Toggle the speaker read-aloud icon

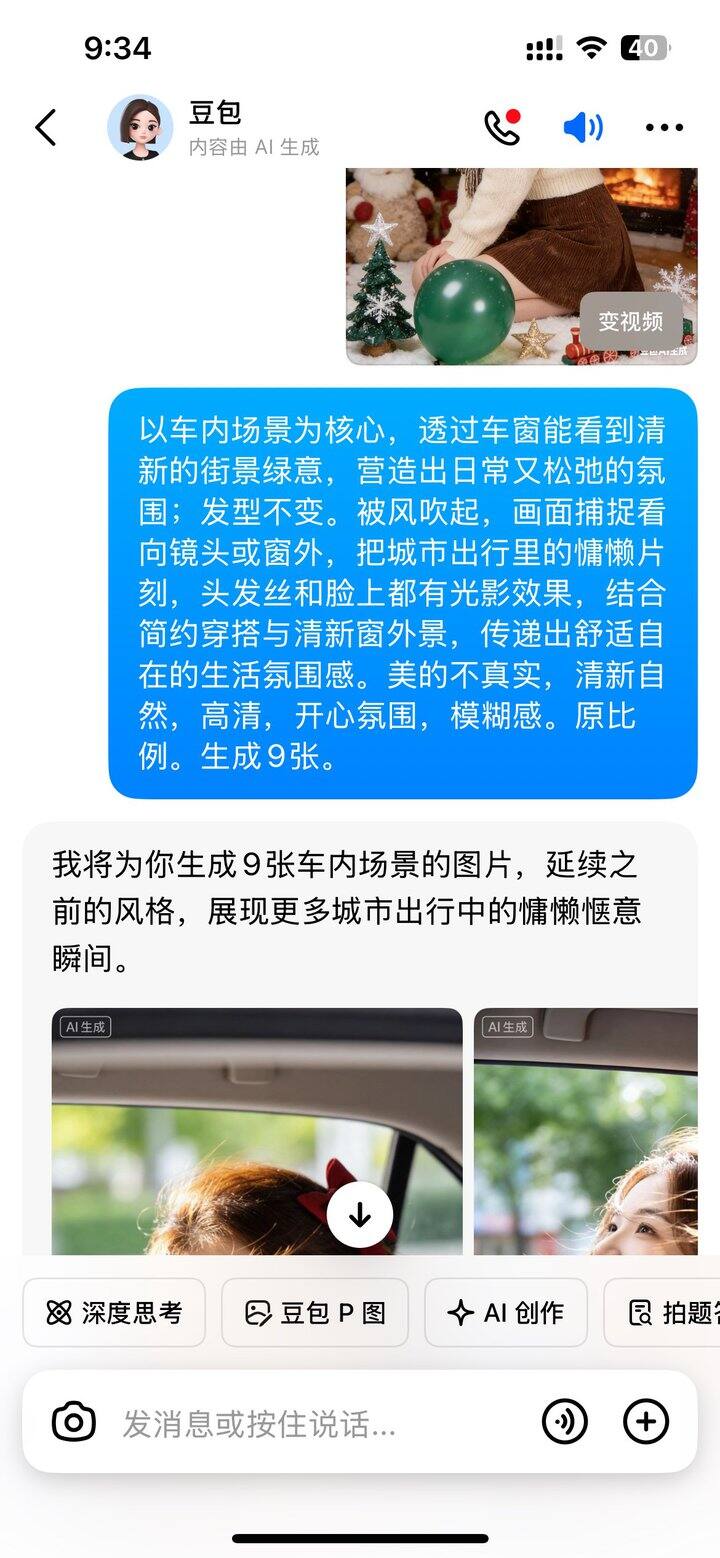(583, 127)
